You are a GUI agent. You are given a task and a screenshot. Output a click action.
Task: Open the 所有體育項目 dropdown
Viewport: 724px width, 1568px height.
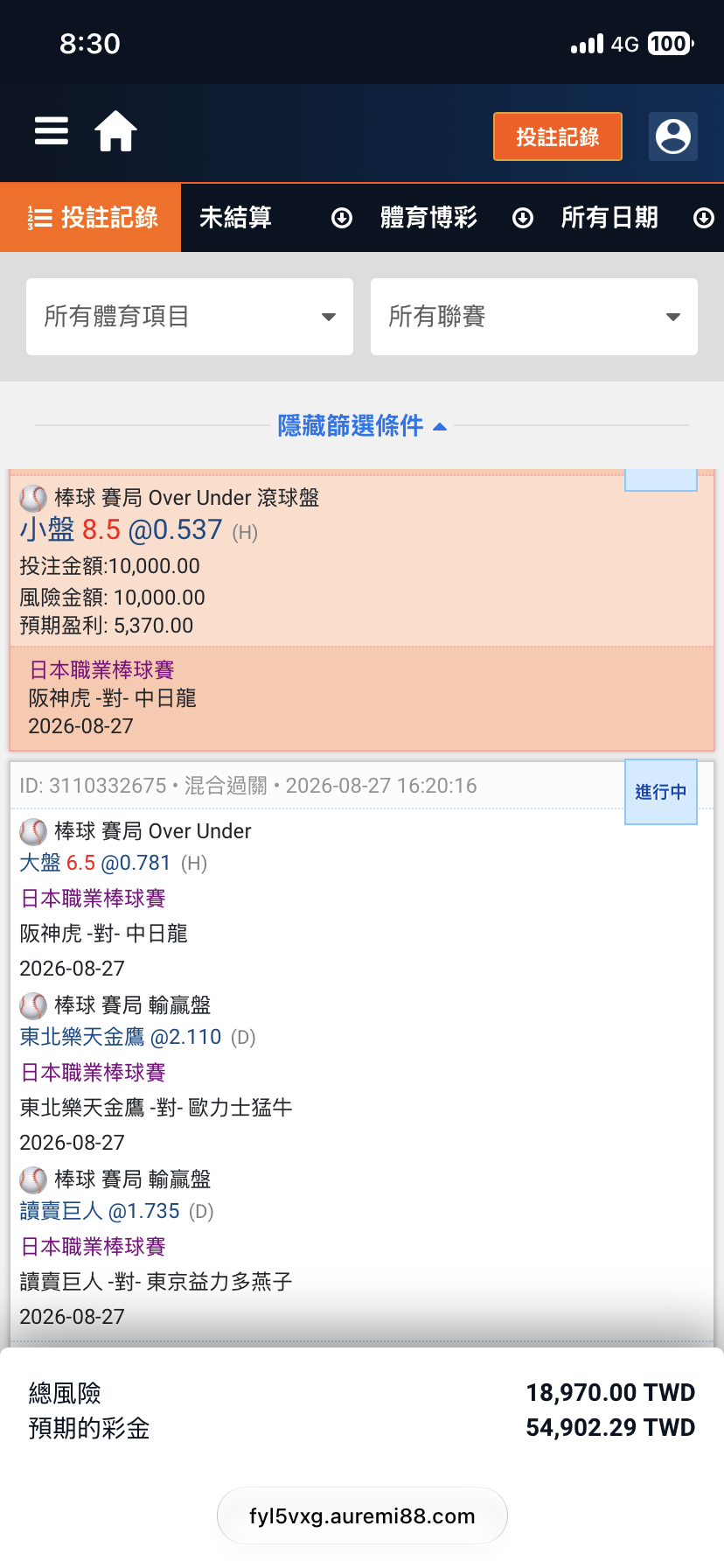190,317
